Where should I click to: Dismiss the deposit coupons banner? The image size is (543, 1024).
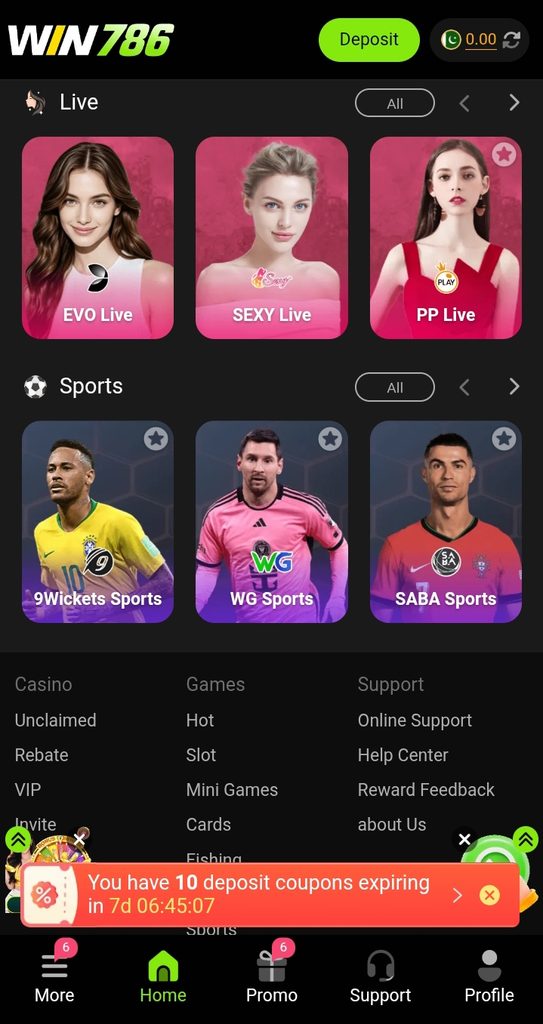489,895
